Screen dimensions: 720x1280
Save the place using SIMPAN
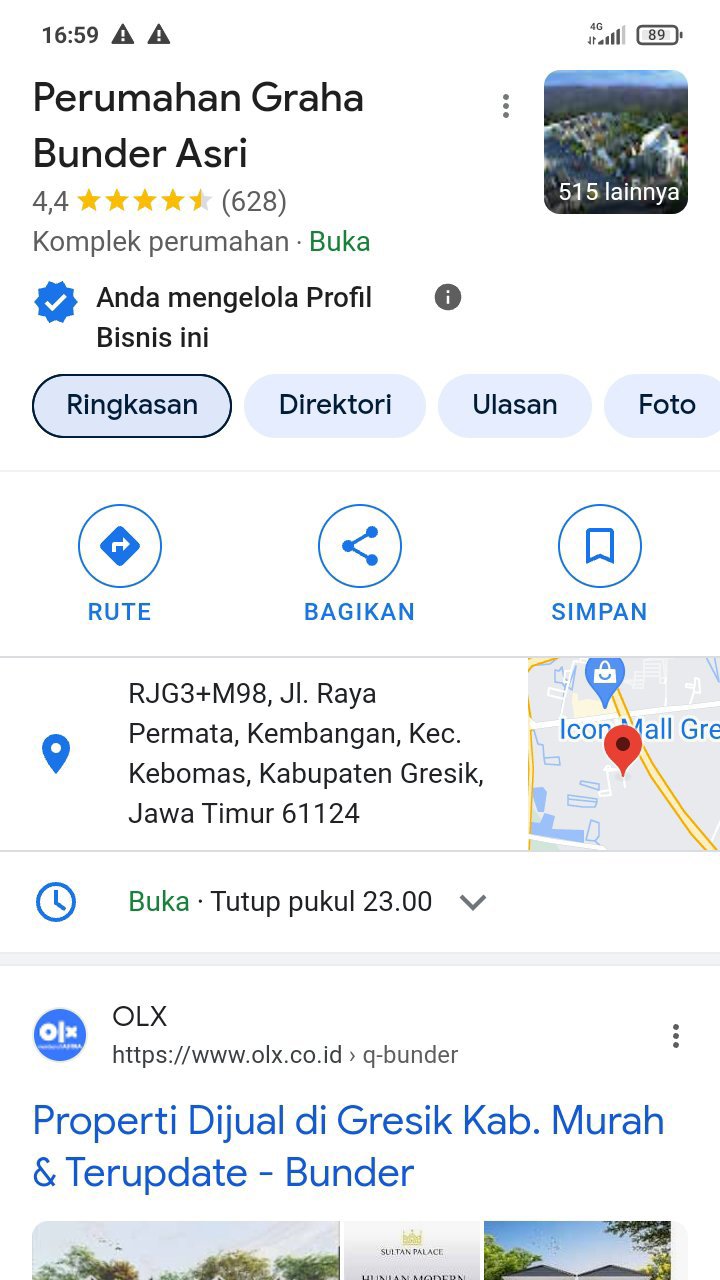coord(600,565)
